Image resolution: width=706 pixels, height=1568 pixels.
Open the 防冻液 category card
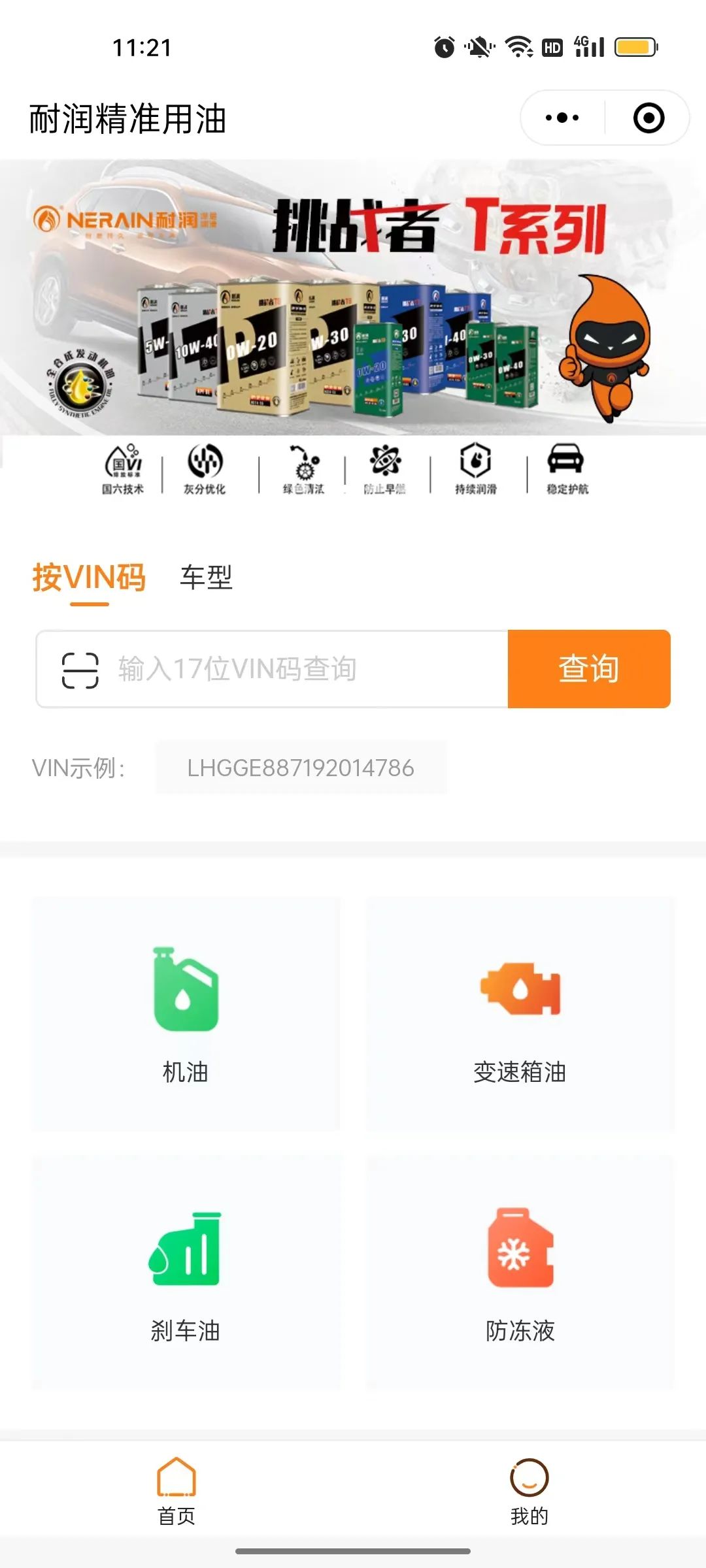(520, 1272)
